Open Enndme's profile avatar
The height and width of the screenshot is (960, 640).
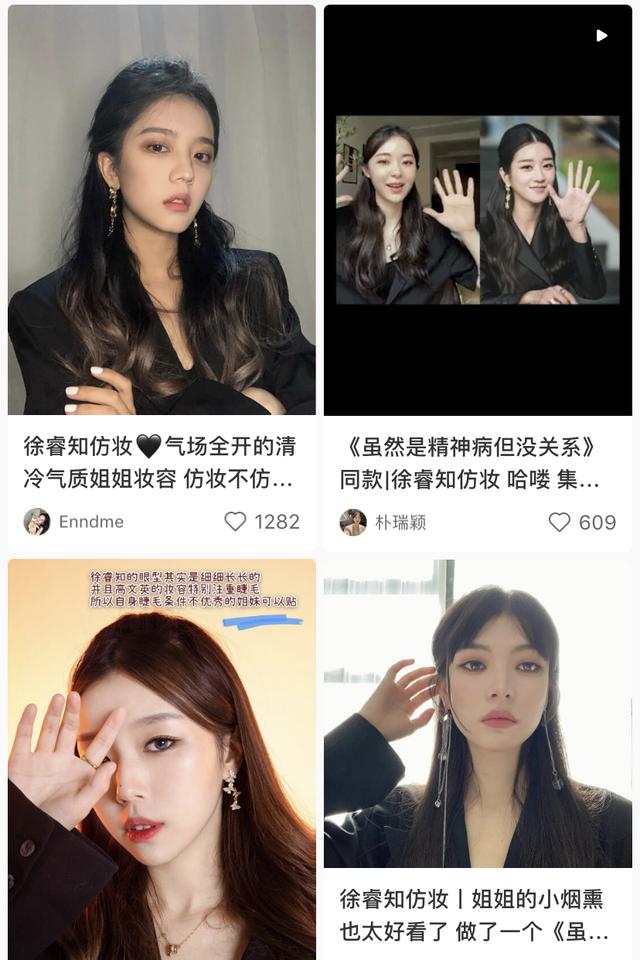click(x=37, y=522)
